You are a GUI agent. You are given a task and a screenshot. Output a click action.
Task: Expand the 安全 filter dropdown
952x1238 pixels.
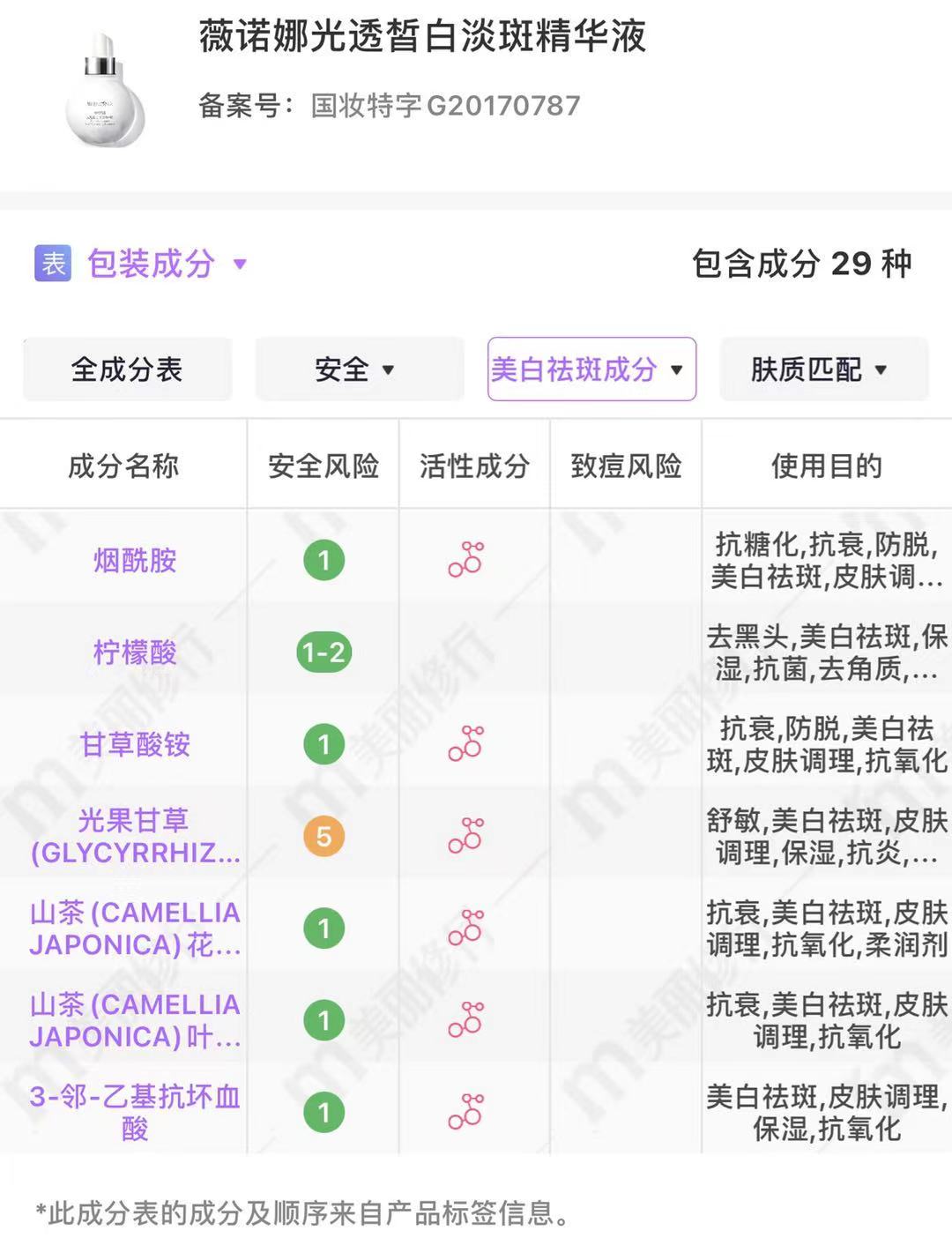coord(357,370)
